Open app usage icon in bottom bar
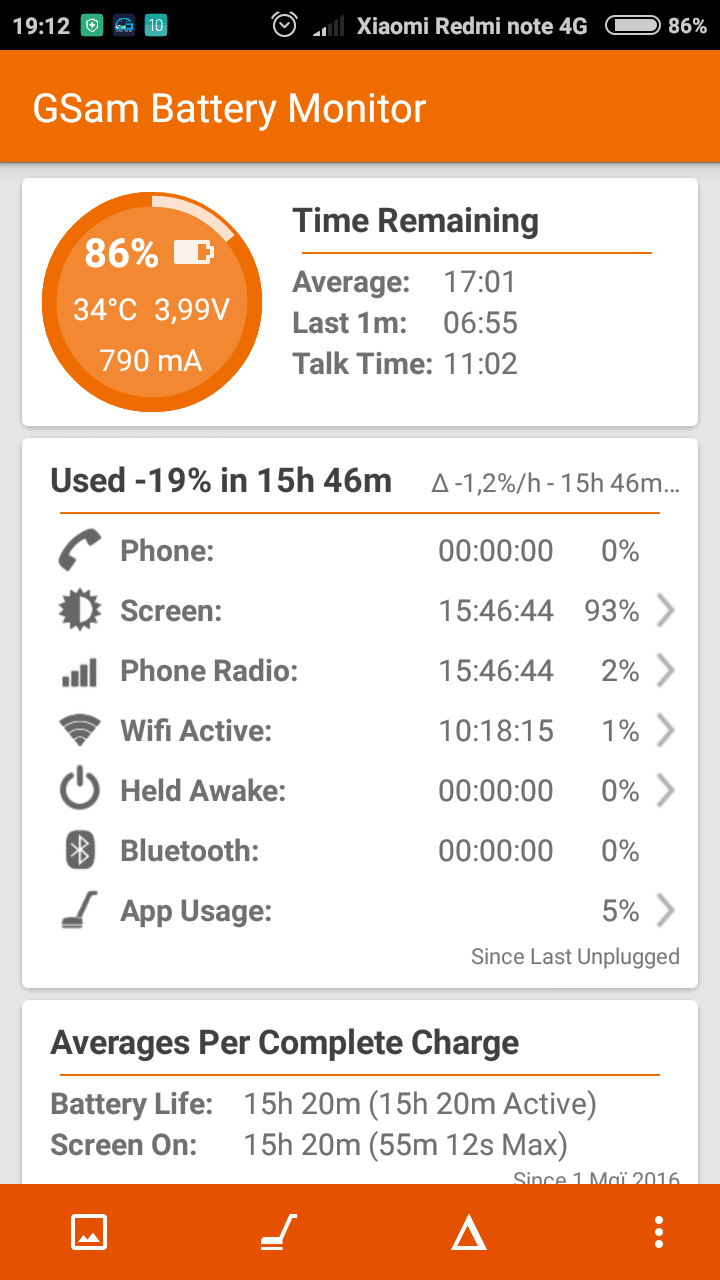This screenshot has width=720, height=1280. click(278, 1232)
